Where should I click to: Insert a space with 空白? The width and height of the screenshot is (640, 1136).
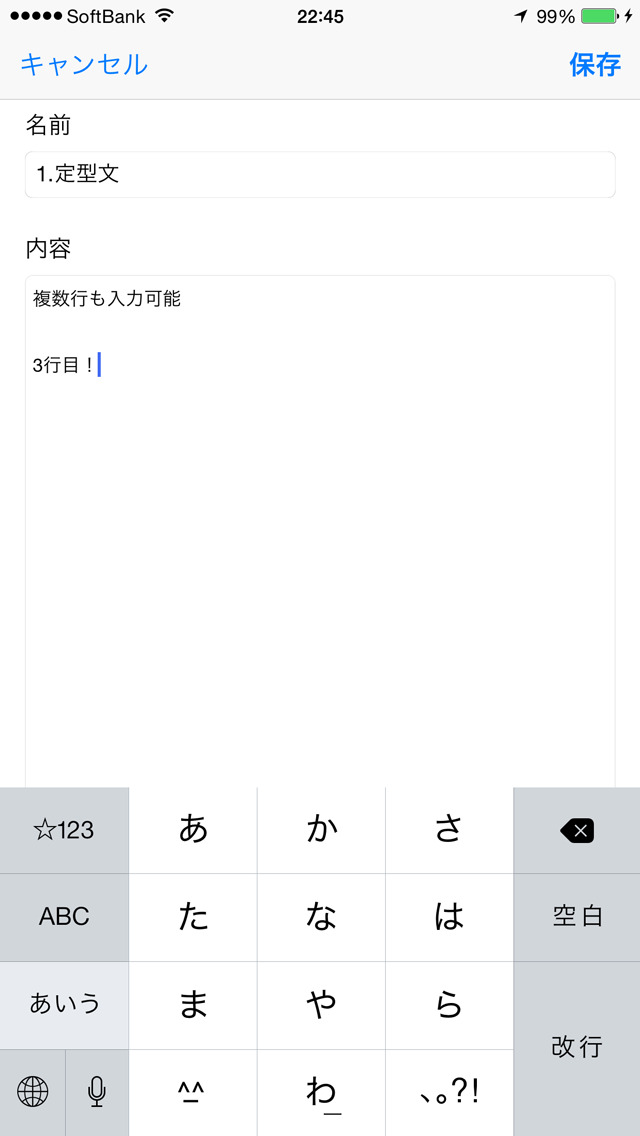coord(577,917)
